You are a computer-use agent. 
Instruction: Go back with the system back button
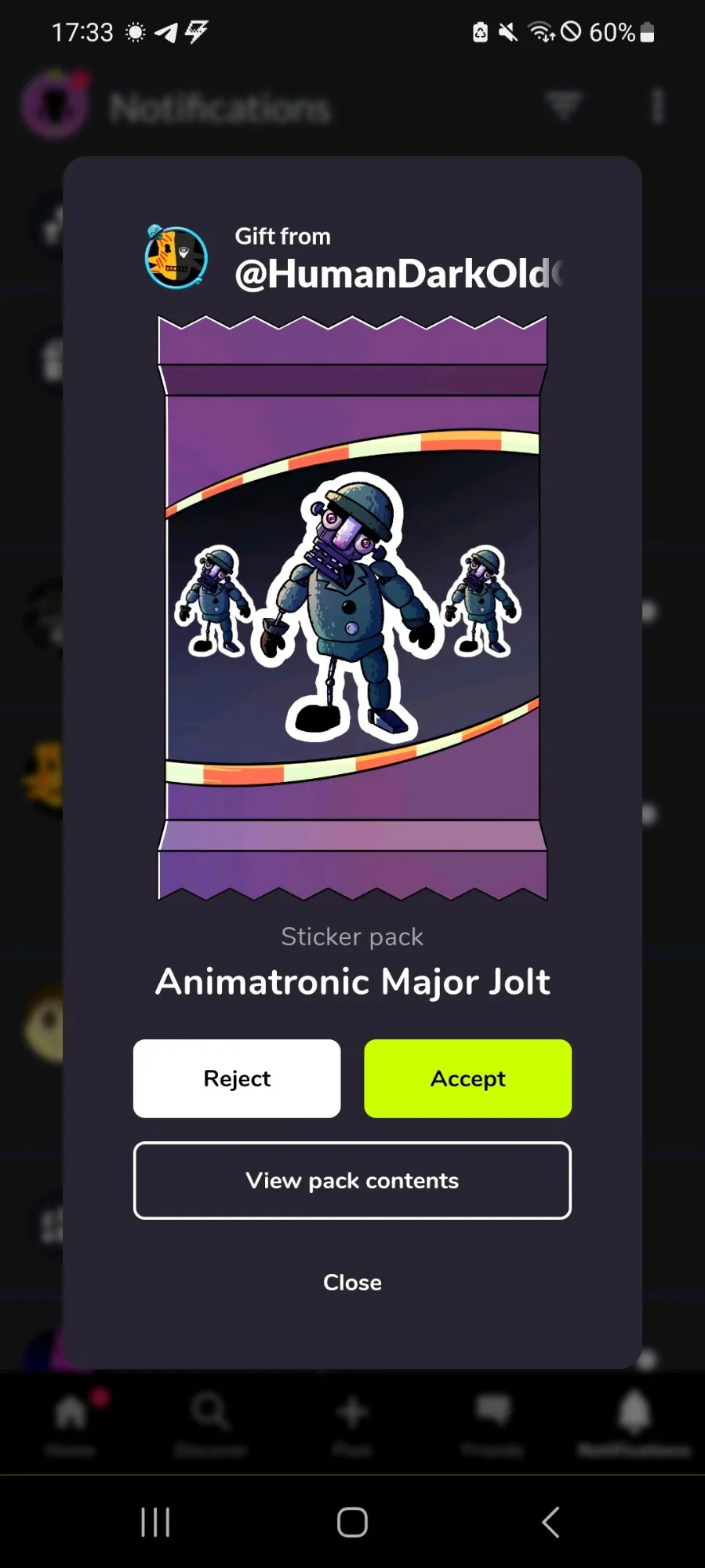551,1522
